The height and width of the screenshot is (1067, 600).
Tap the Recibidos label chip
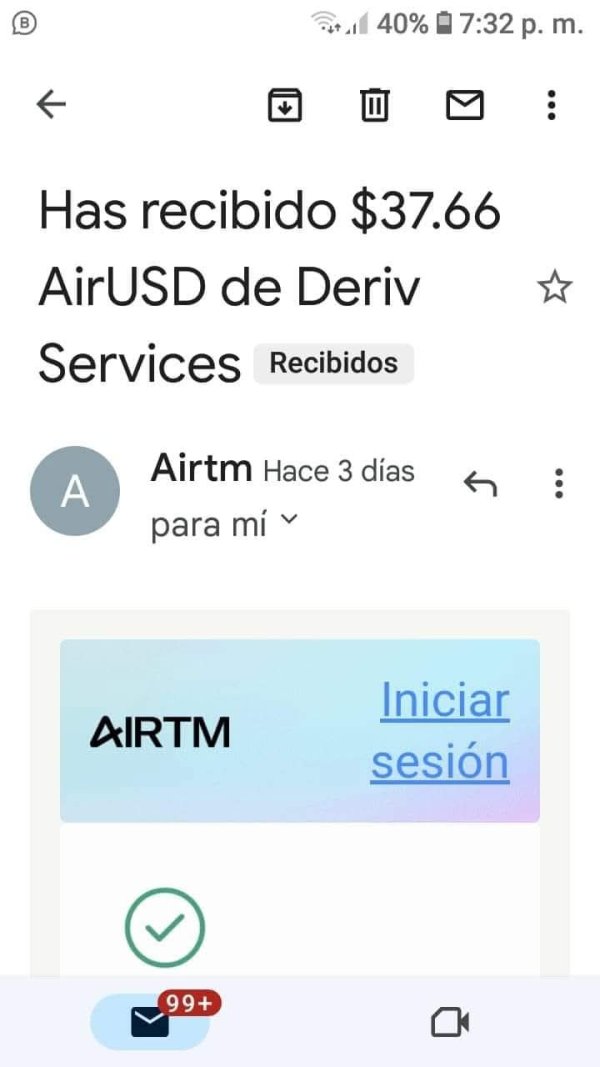point(333,363)
